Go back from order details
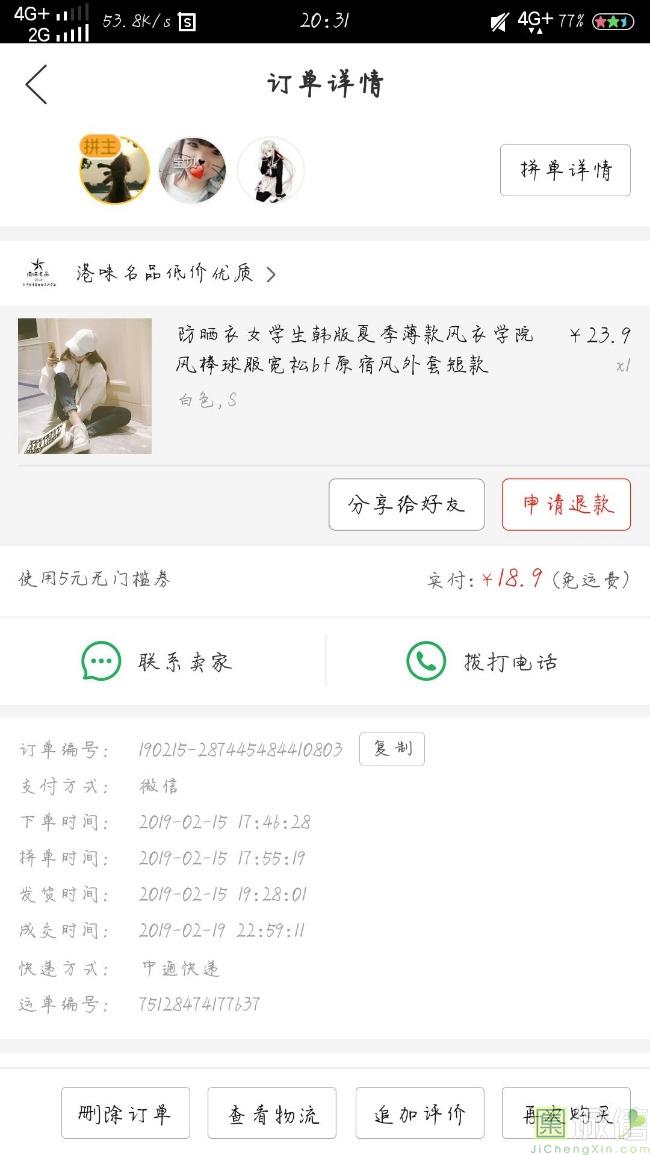The height and width of the screenshot is (1155, 650). (x=36, y=85)
